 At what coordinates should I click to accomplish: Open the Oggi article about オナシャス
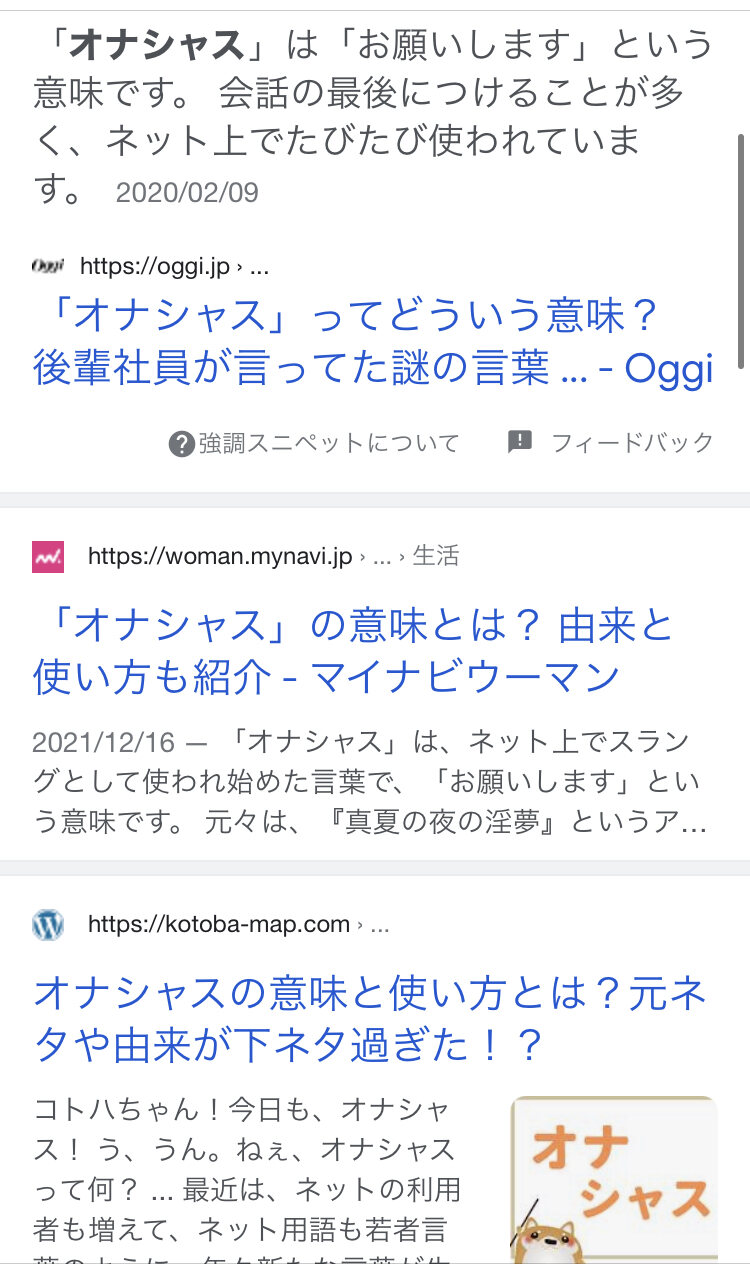372,343
